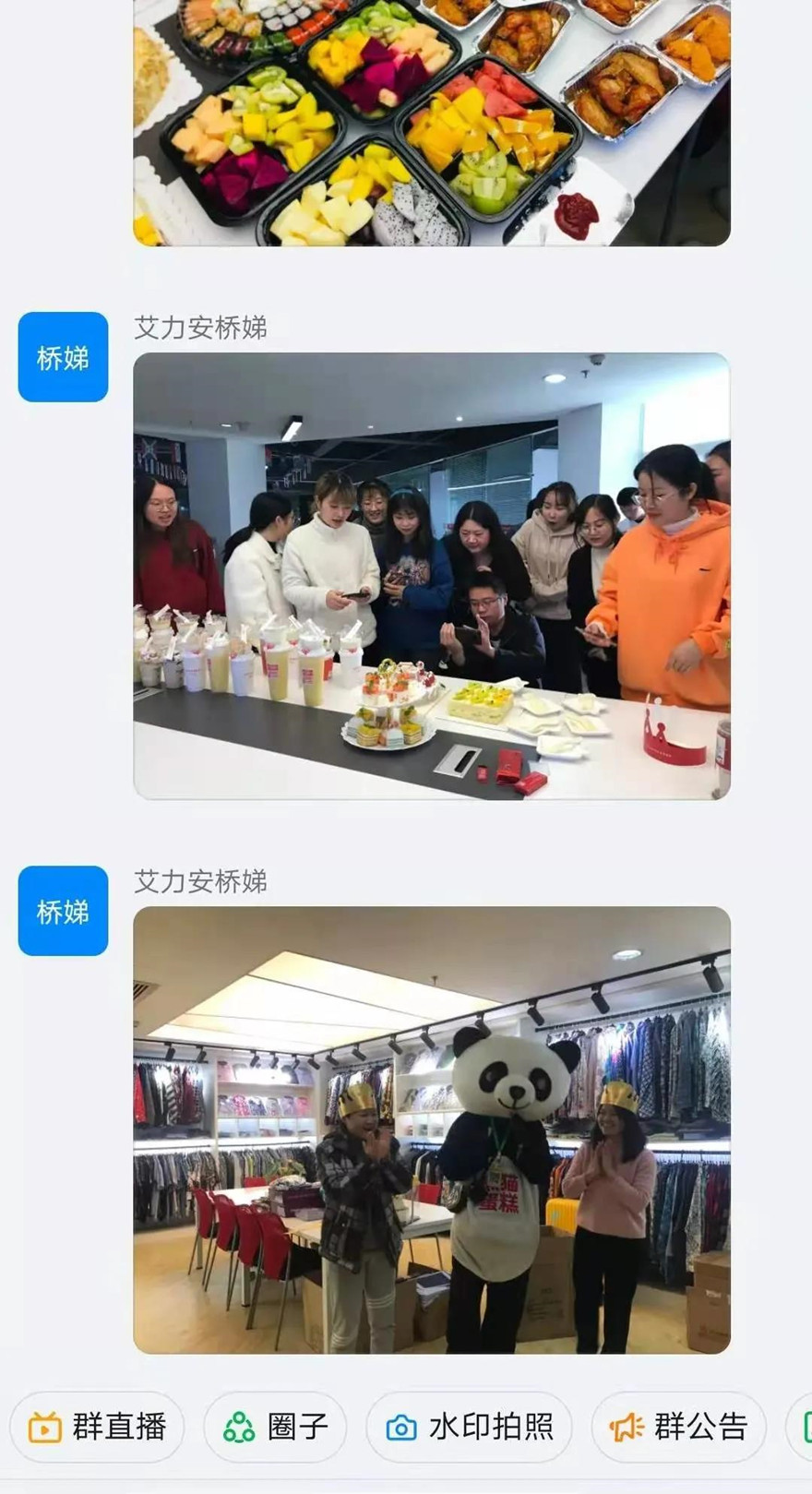Open the 圈子 circle chip

(275, 1427)
